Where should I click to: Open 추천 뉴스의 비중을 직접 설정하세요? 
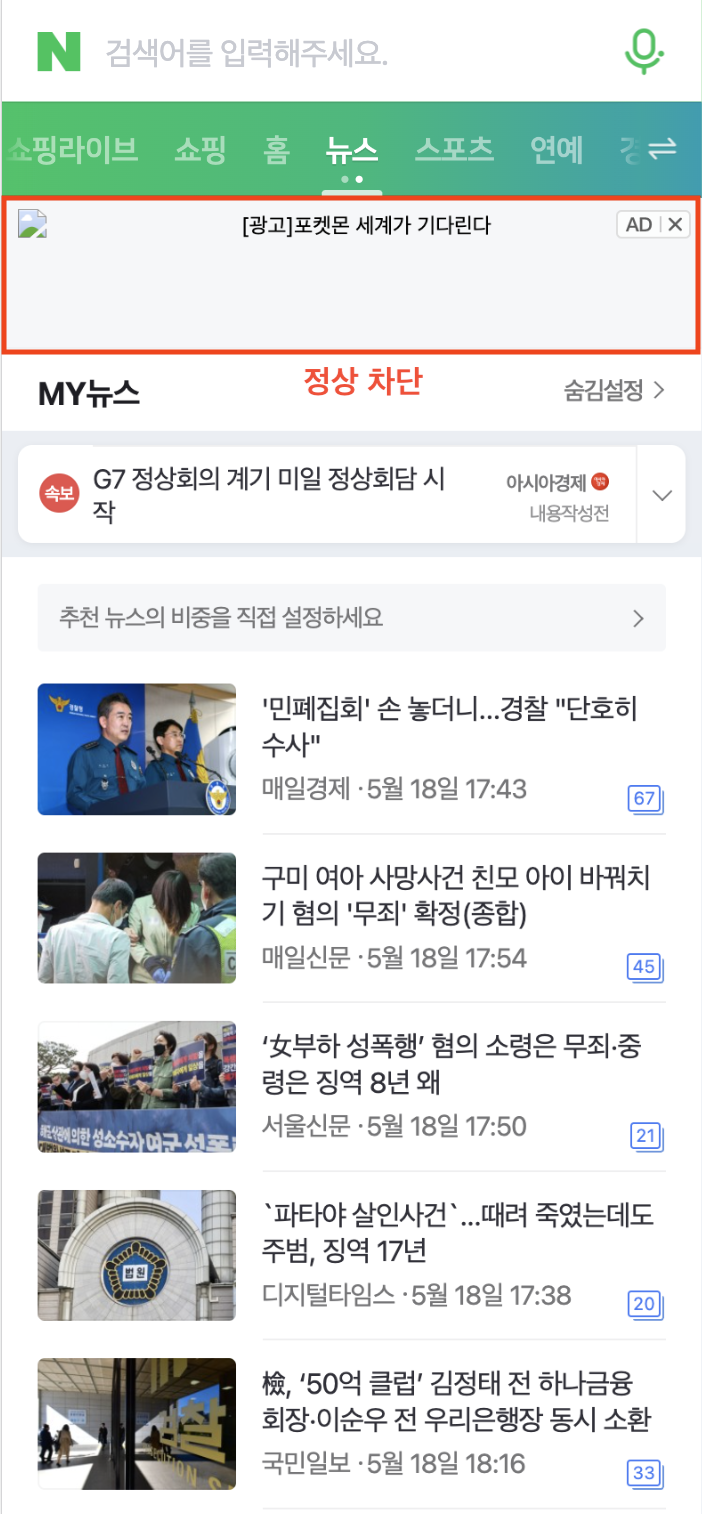point(351,618)
